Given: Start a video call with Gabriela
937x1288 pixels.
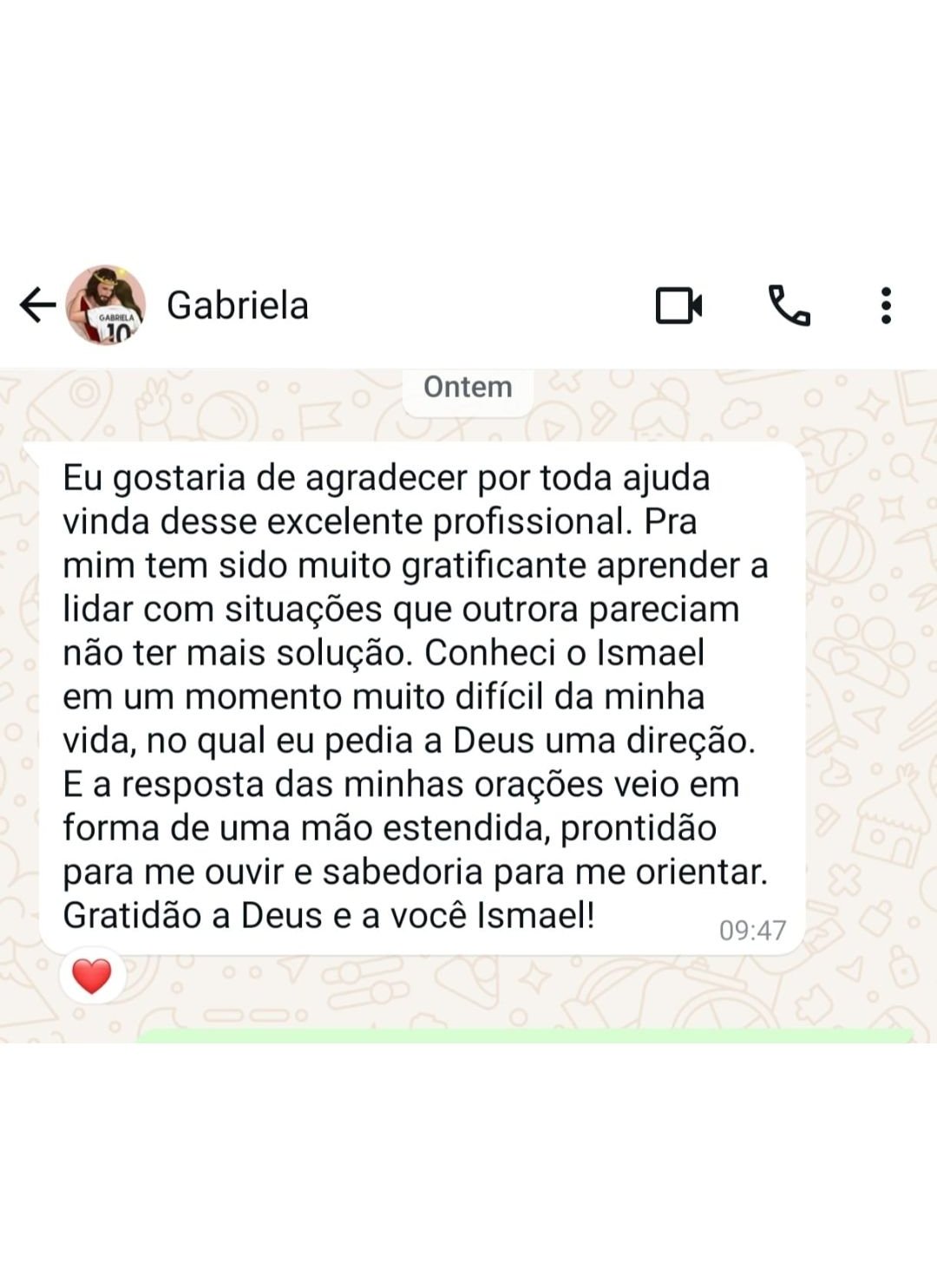Looking at the screenshot, I should click(678, 305).
